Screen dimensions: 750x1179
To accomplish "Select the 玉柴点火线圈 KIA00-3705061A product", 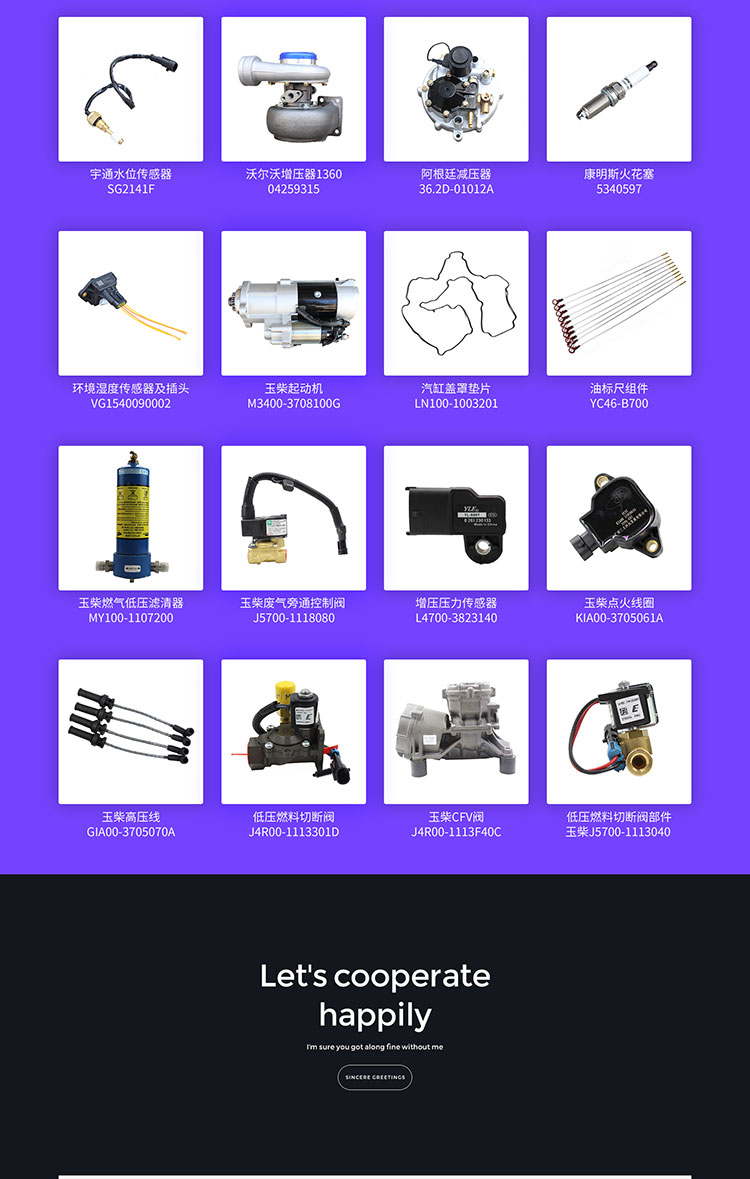I will (618, 518).
